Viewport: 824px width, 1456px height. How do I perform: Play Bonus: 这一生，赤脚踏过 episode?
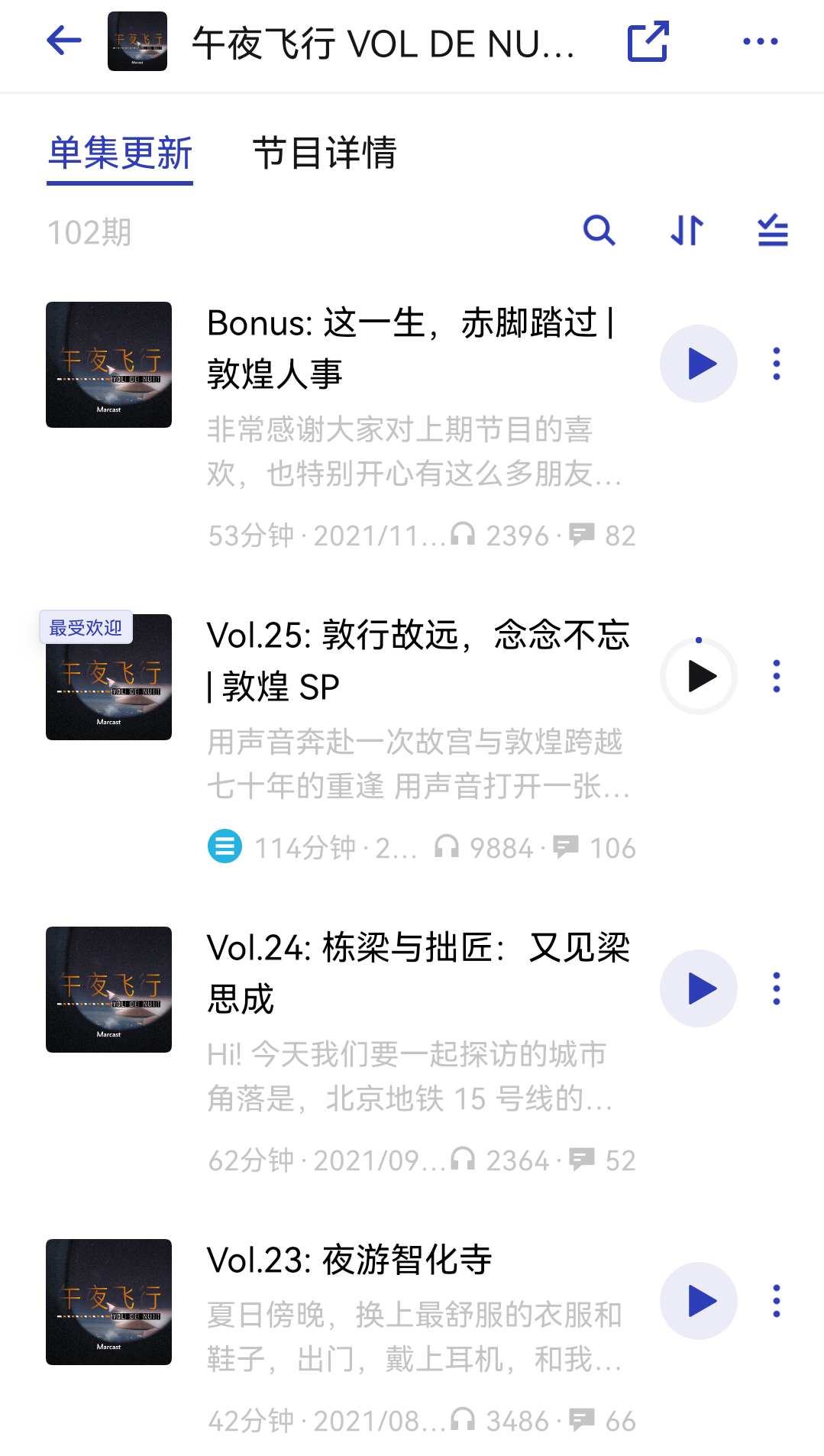click(x=698, y=364)
